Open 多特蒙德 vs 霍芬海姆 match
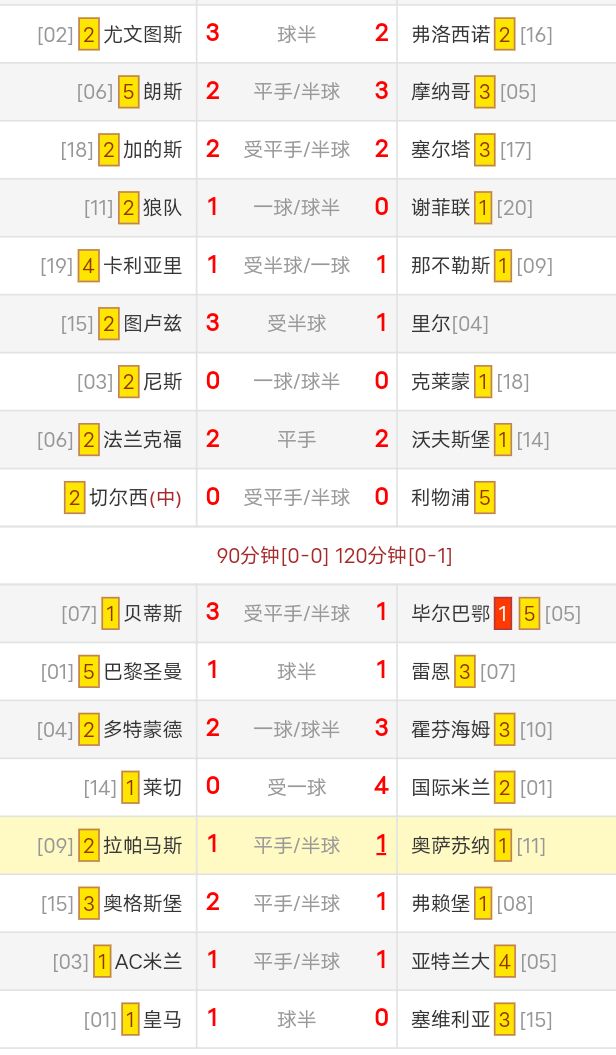The height and width of the screenshot is (1055, 616). [297, 729]
